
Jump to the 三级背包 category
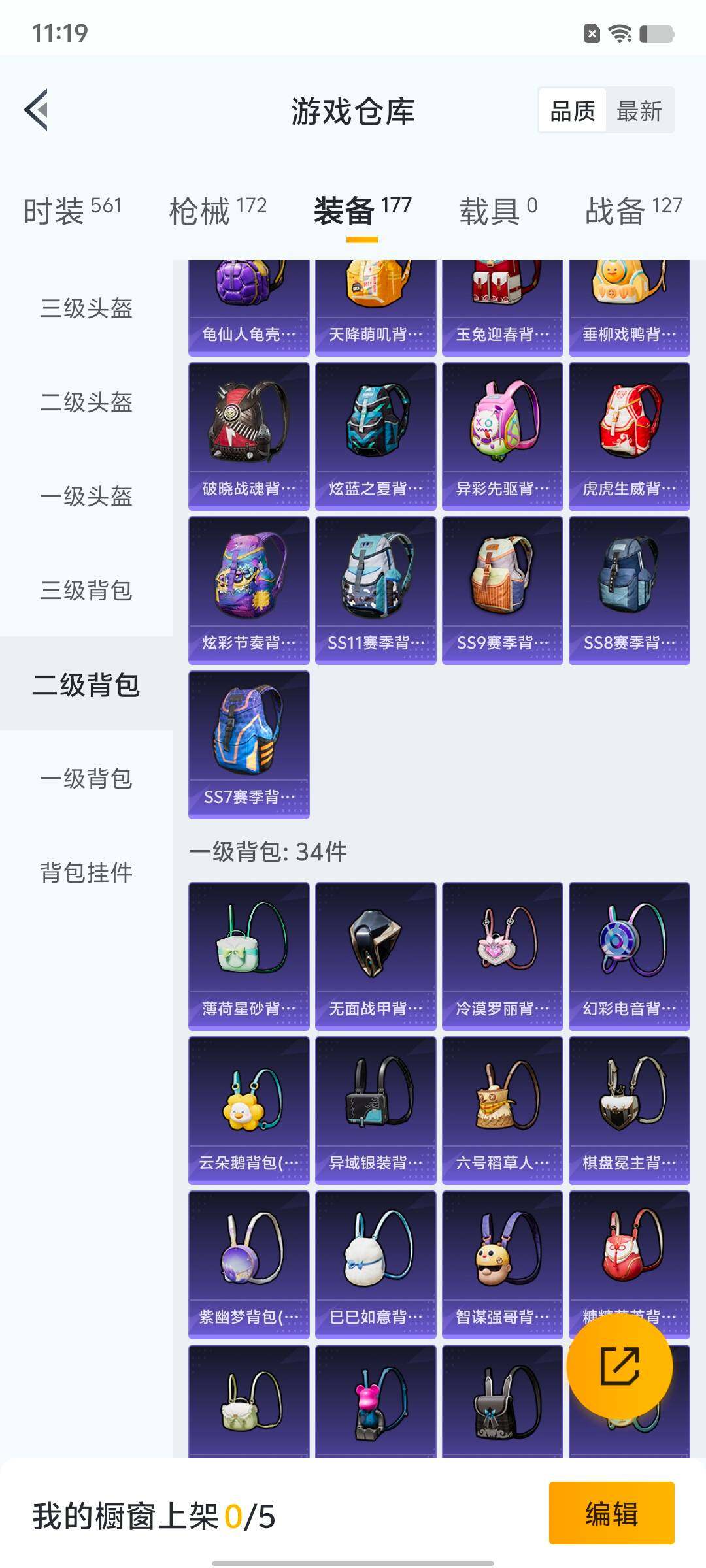86,591
